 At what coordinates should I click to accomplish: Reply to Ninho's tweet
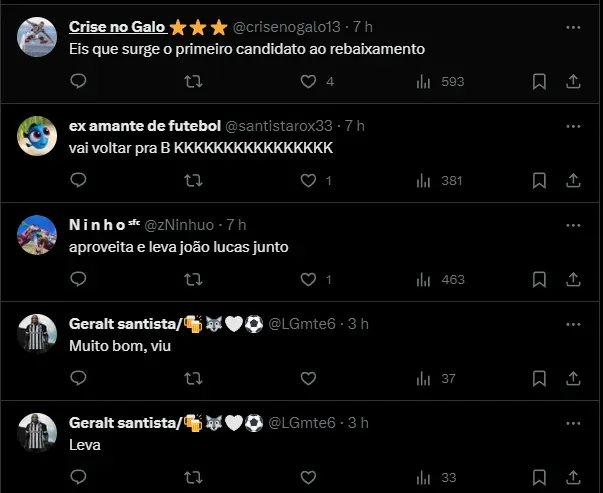[x=79, y=279]
